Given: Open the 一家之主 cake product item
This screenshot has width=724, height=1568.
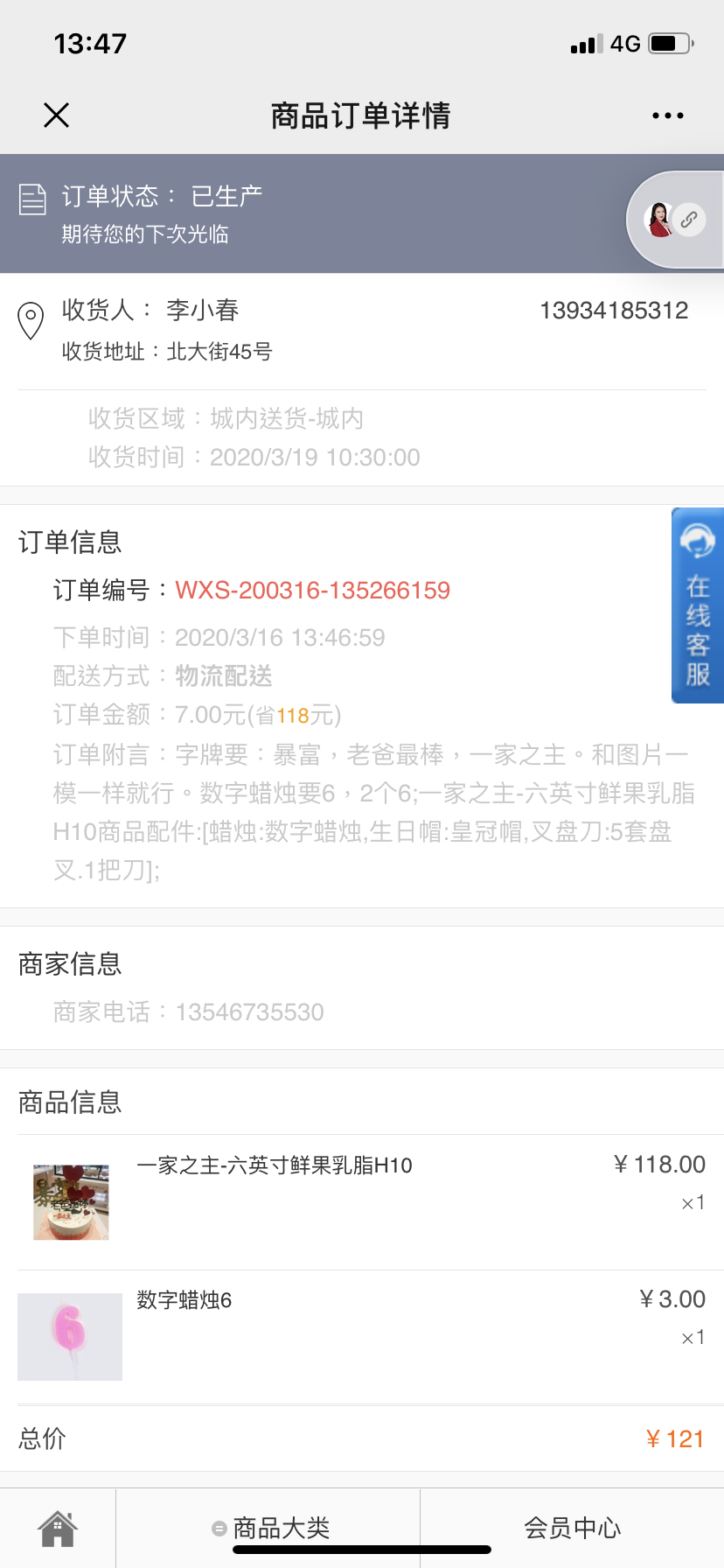Looking at the screenshot, I should click(274, 1165).
